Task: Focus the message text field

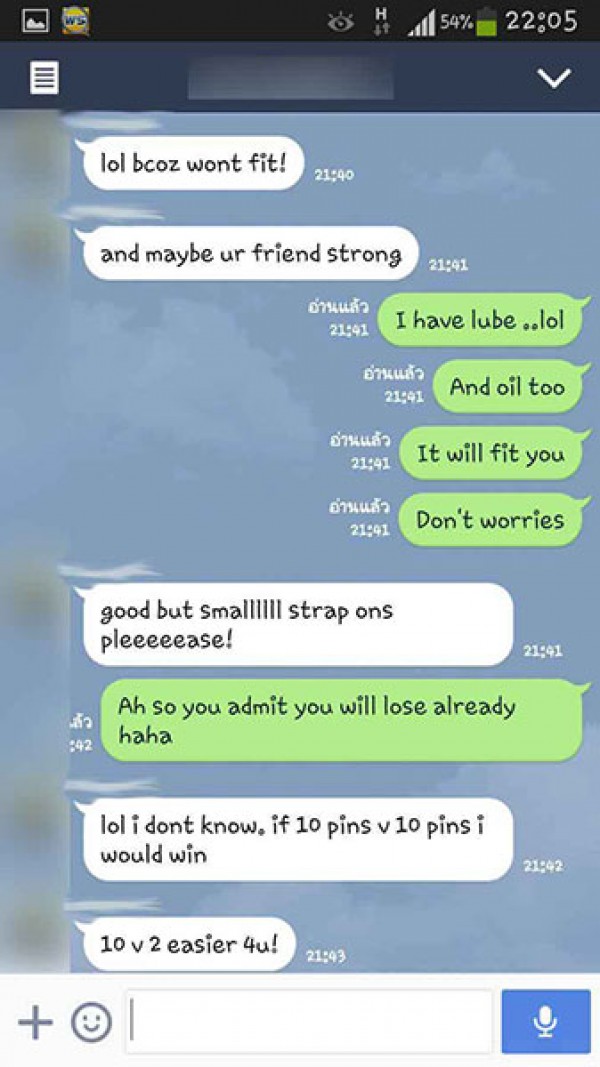Action: pyautogui.click(x=310, y=1021)
